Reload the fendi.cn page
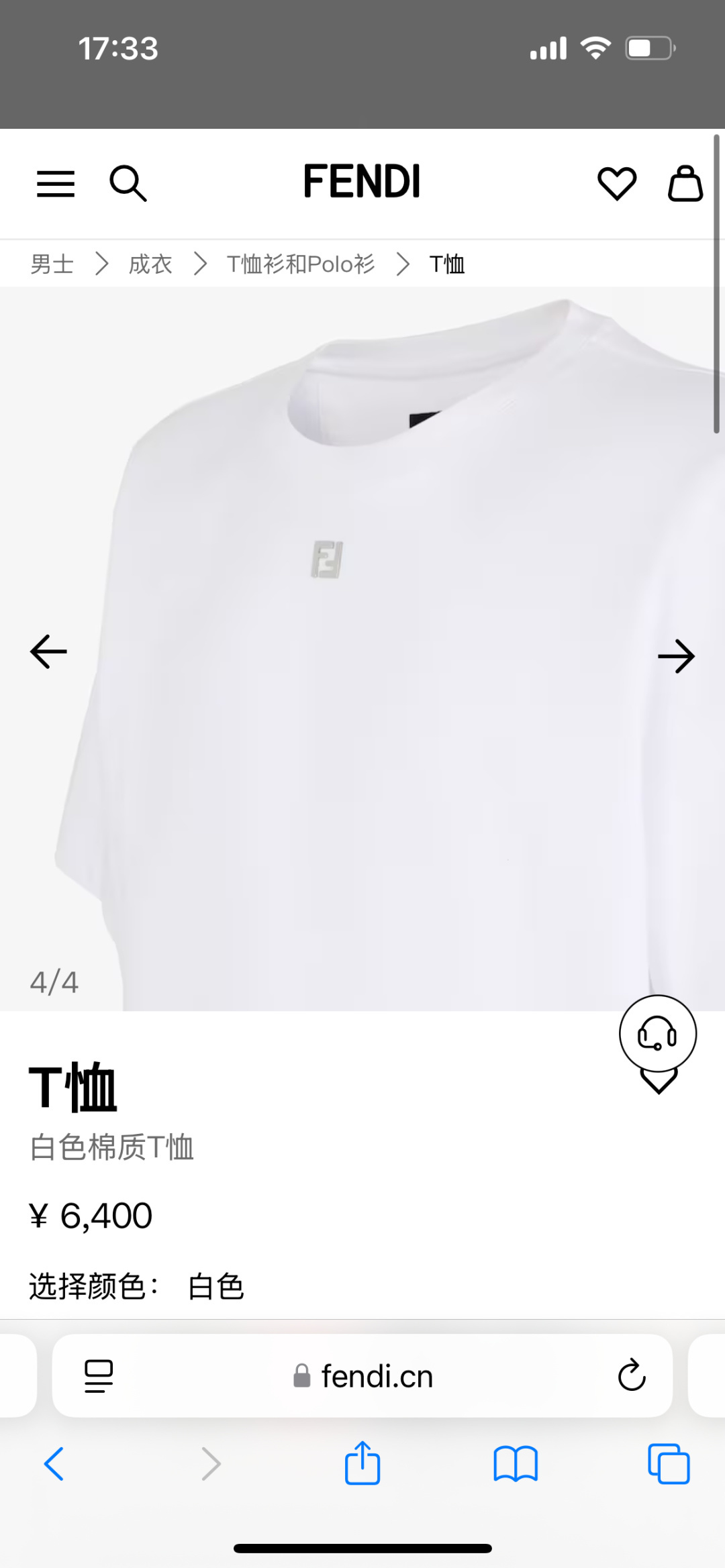Image resolution: width=725 pixels, height=1568 pixels. coord(631,1376)
